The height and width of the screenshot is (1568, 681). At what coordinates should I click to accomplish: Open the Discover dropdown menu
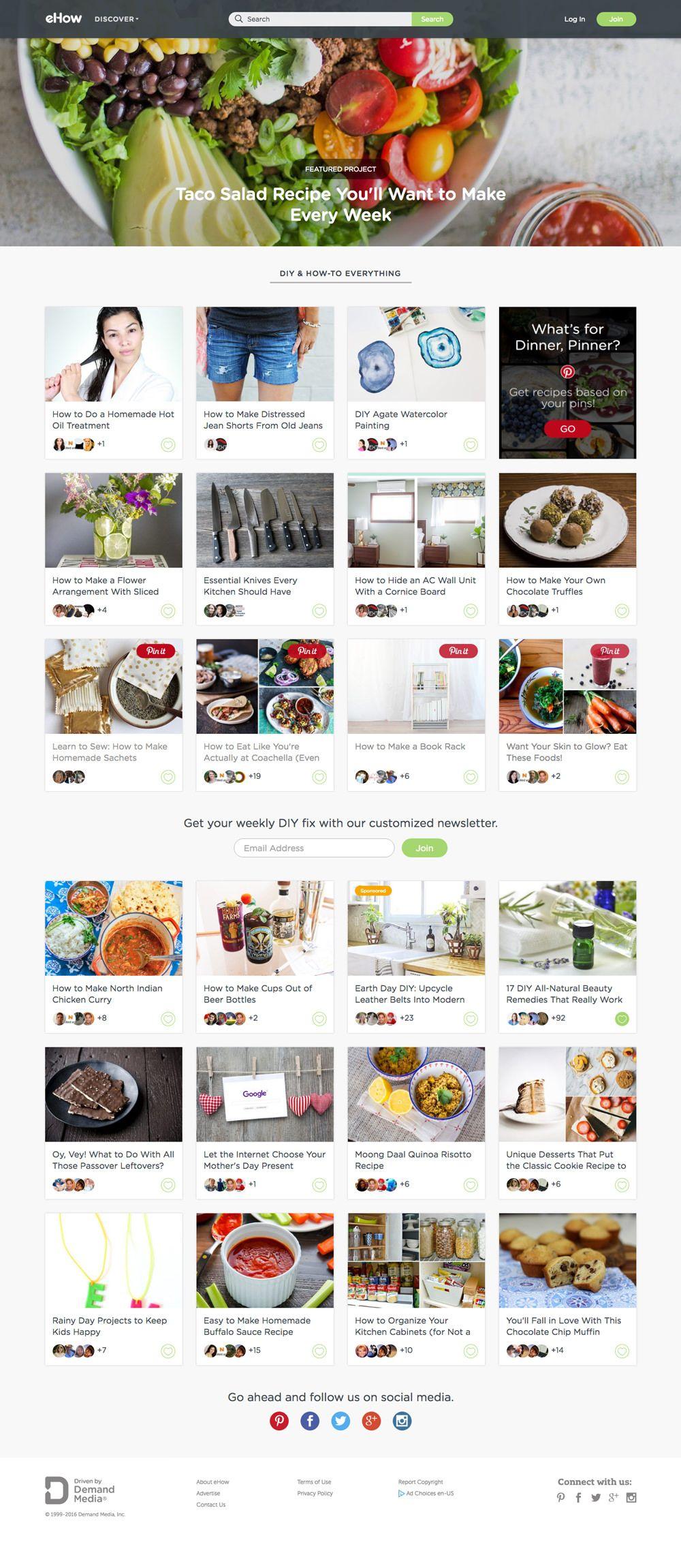coord(116,19)
